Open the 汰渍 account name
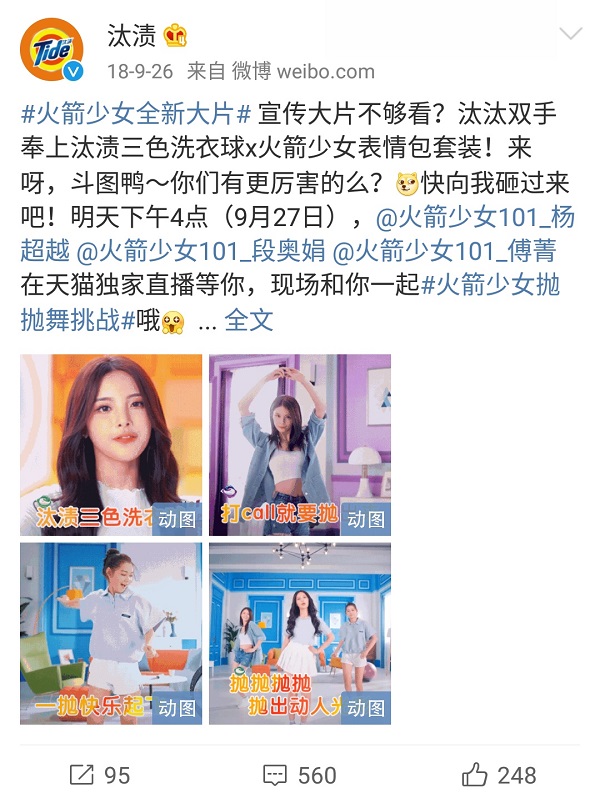The image size is (600, 793). tap(131, 36)
